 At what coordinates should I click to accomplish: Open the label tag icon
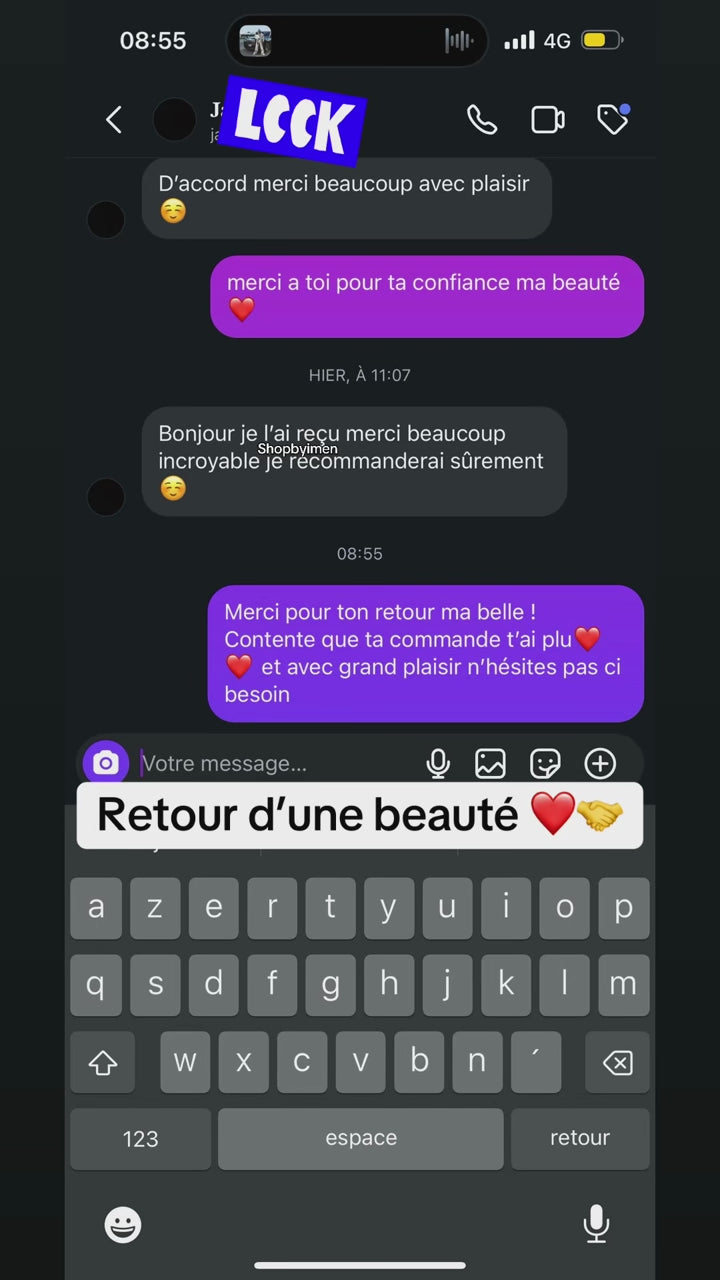tap(611, 120)
